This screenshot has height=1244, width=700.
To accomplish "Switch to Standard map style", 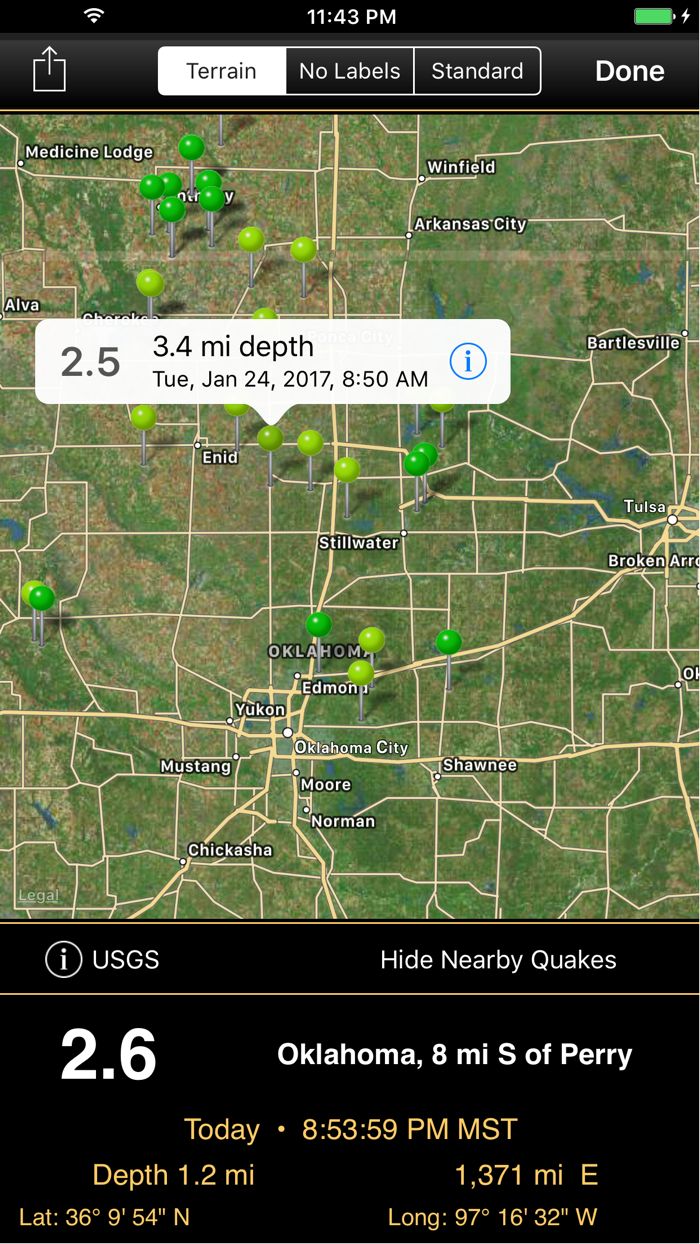I will tap(477, 71).
